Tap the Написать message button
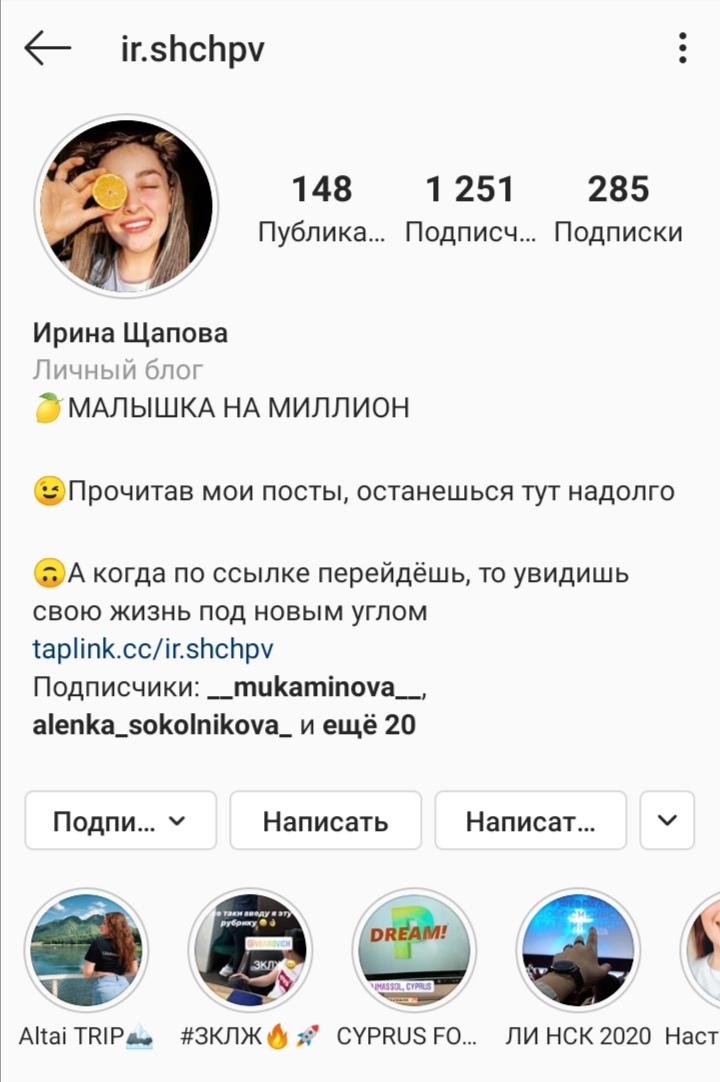Image resolution: width=720 pixels, height=1082 pixels. tap(325, 821)
